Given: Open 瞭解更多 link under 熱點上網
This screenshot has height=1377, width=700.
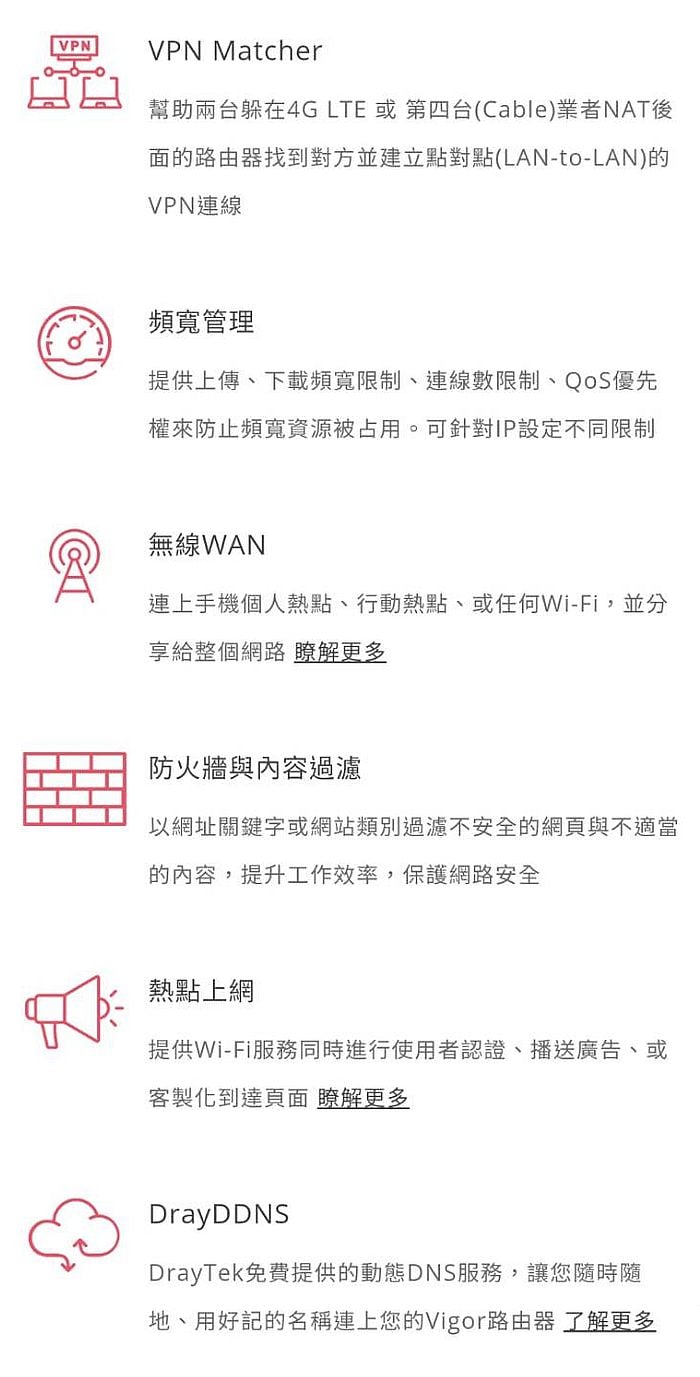Looking at the screenshot, I should pos(363,1098).
